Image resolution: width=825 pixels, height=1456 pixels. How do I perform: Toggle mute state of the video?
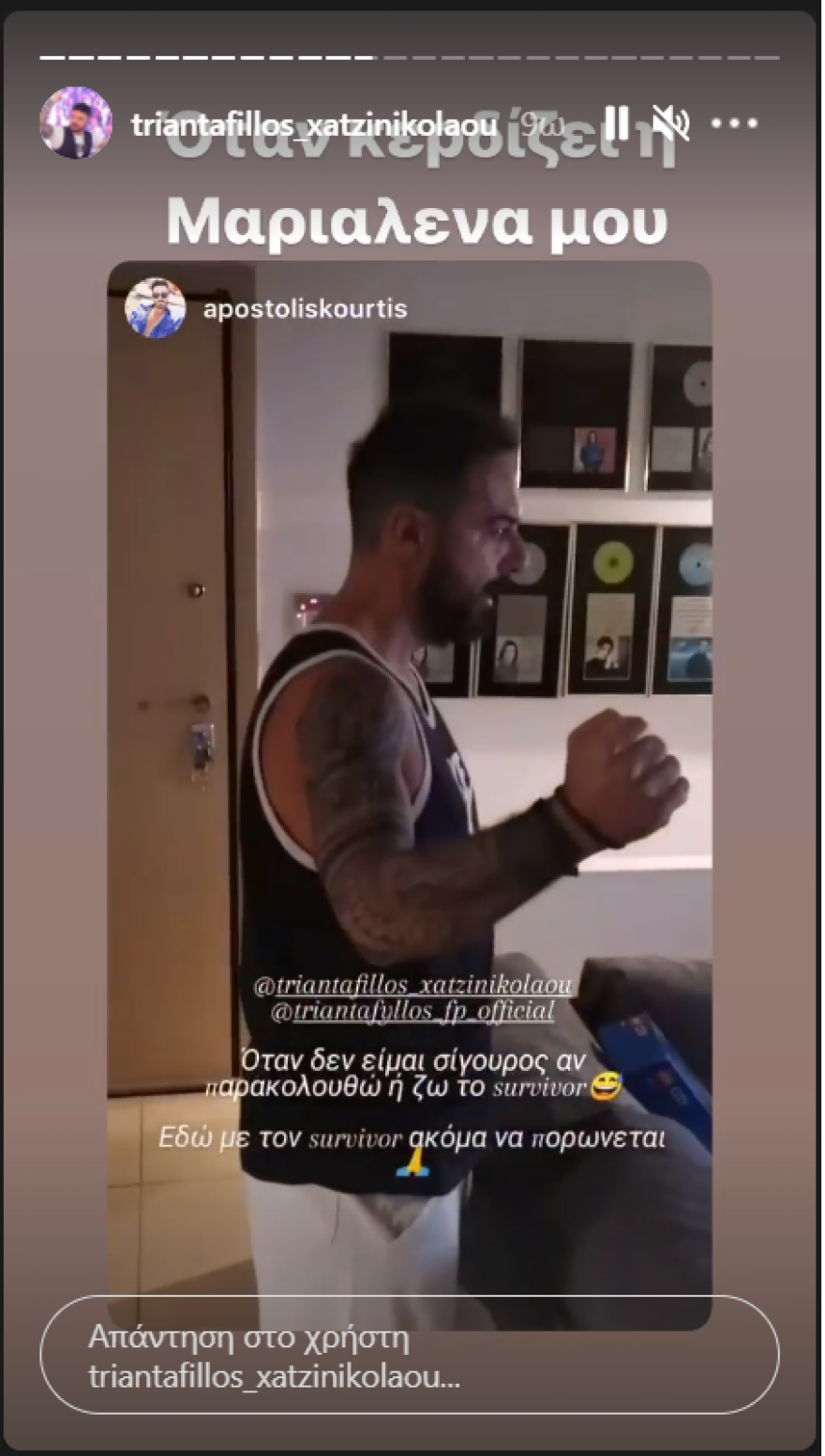tap(672, 122)
